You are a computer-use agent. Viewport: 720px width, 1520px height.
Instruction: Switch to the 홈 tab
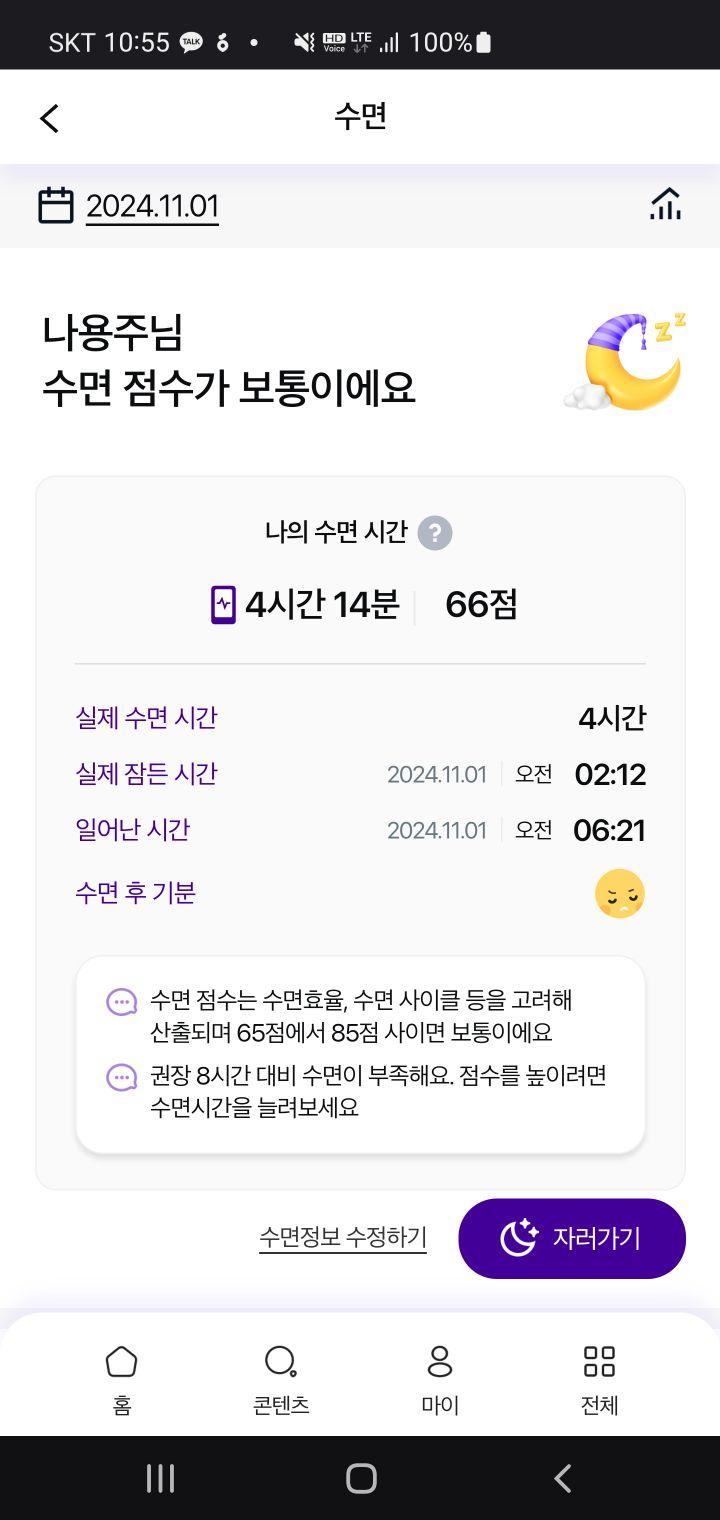coord(121,1379)
